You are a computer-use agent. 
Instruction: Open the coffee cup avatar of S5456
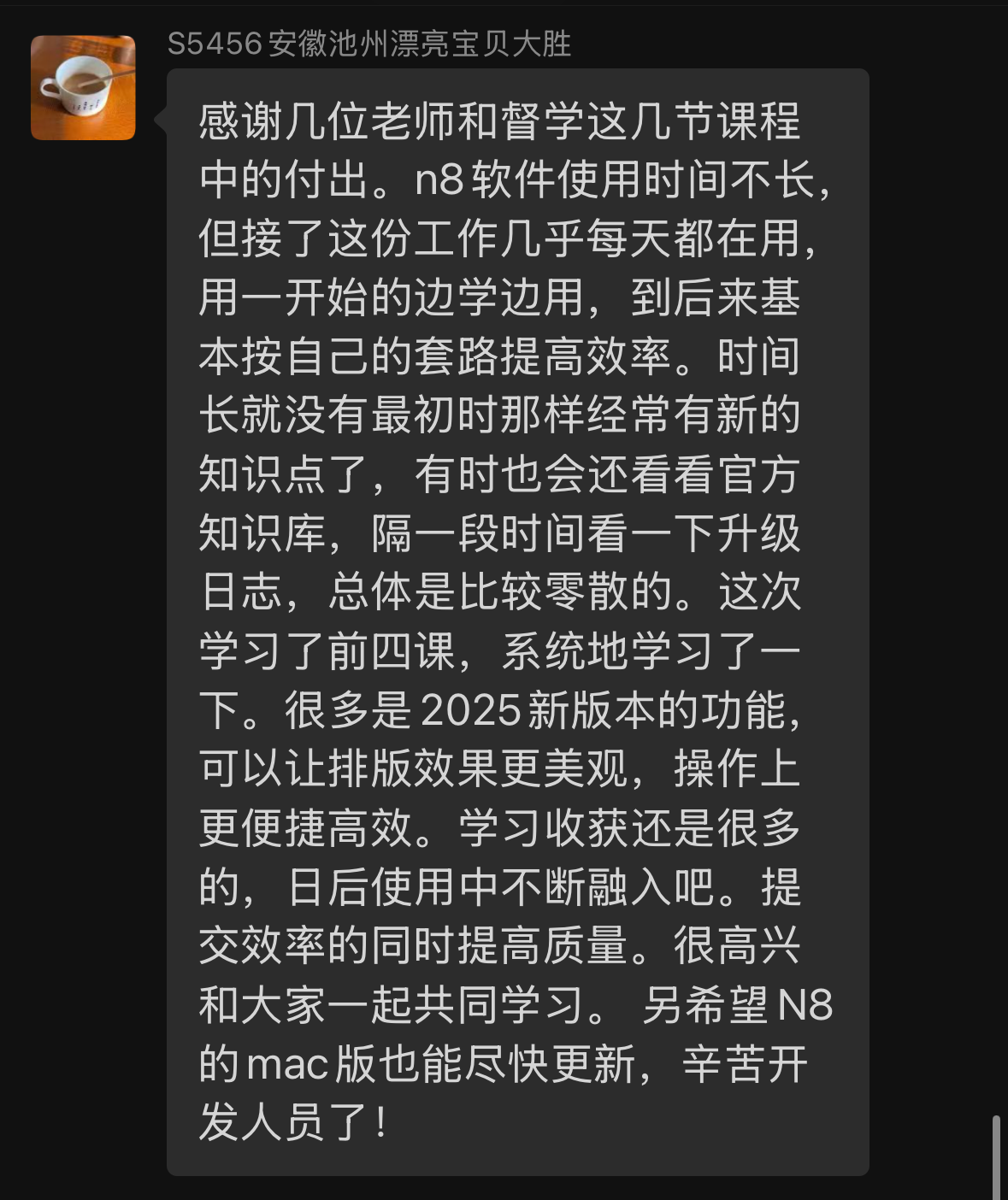pos(83,87)
